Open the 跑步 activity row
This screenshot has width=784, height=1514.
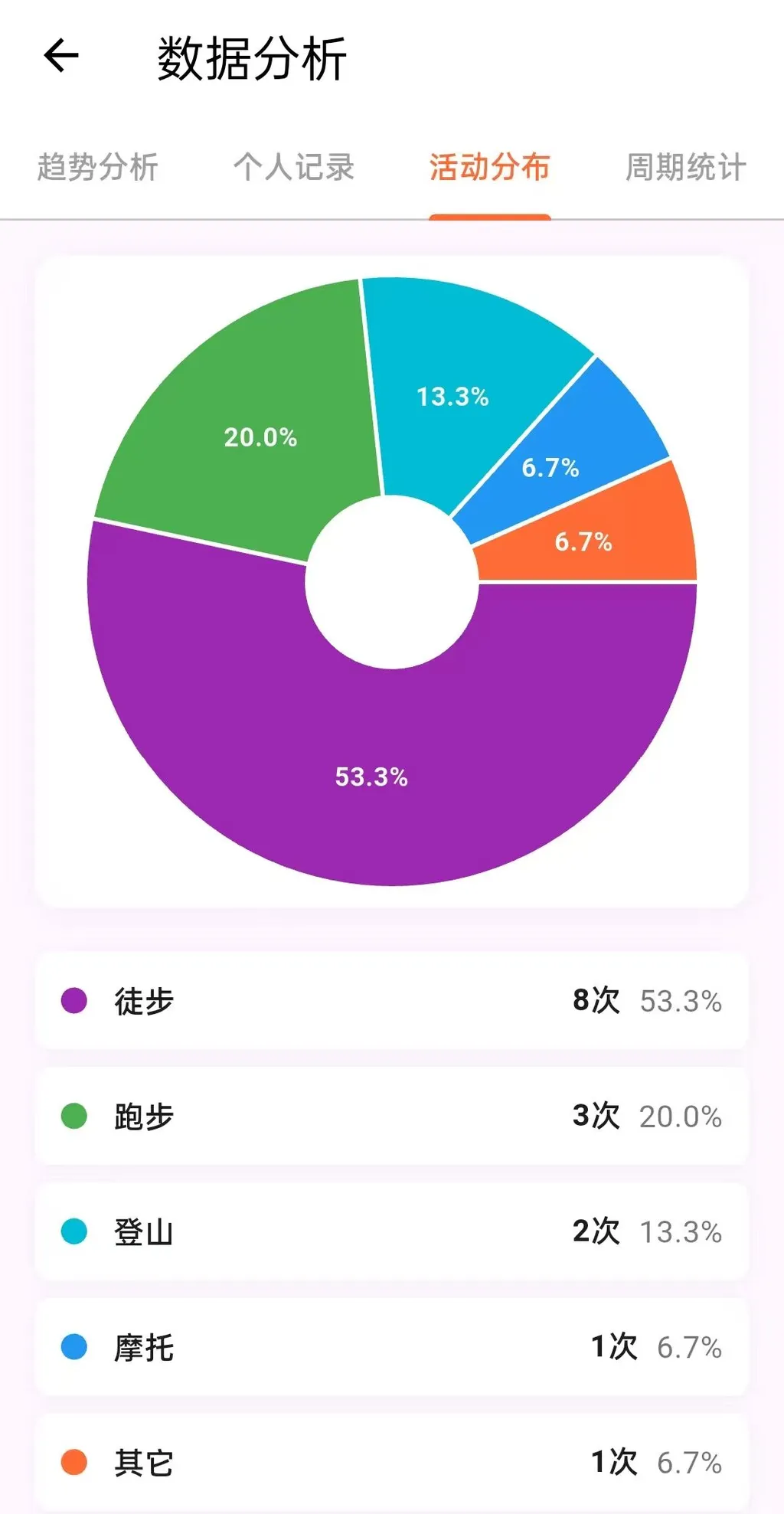coord(391,1116)
